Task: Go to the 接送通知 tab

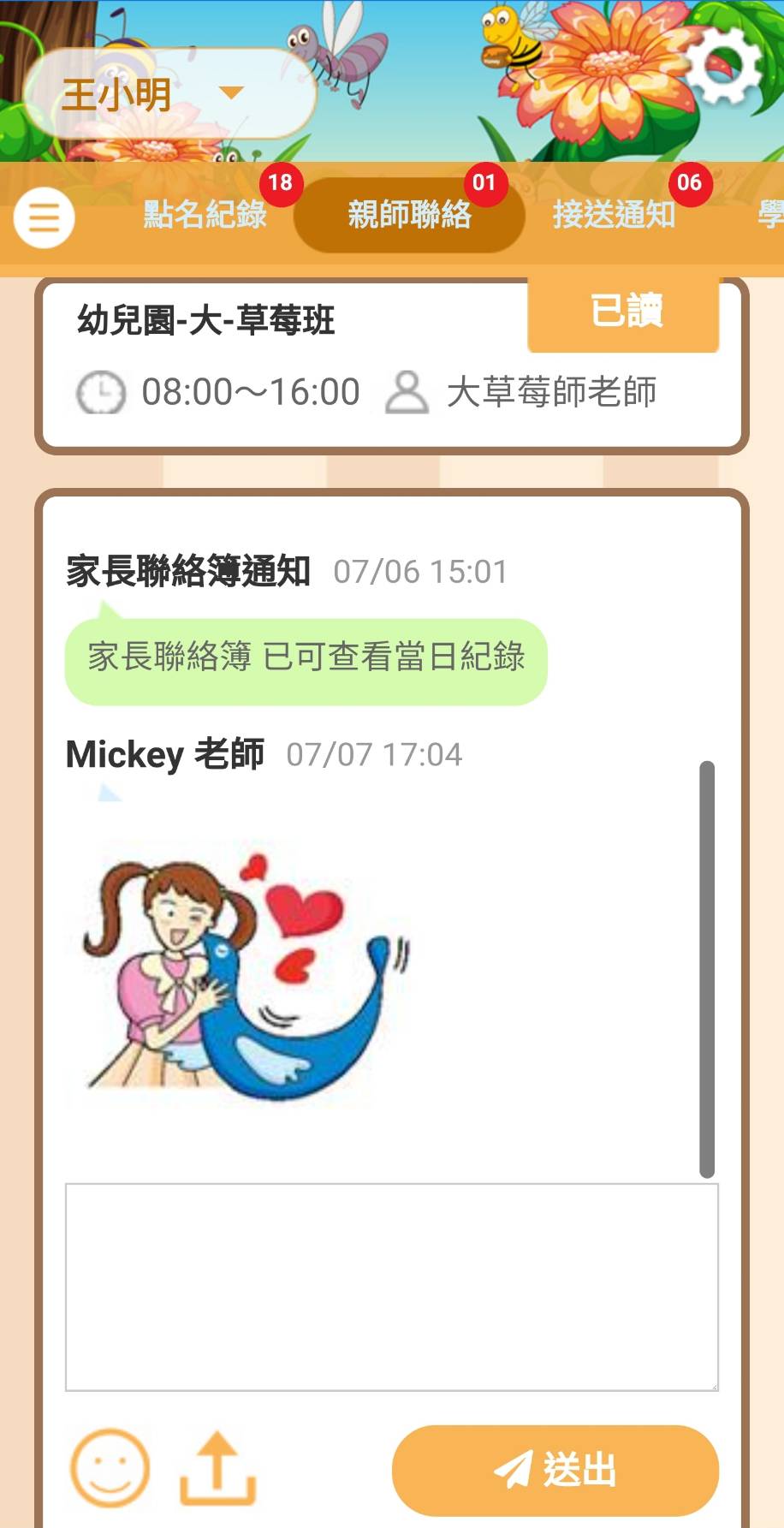Action: (614, 214)
